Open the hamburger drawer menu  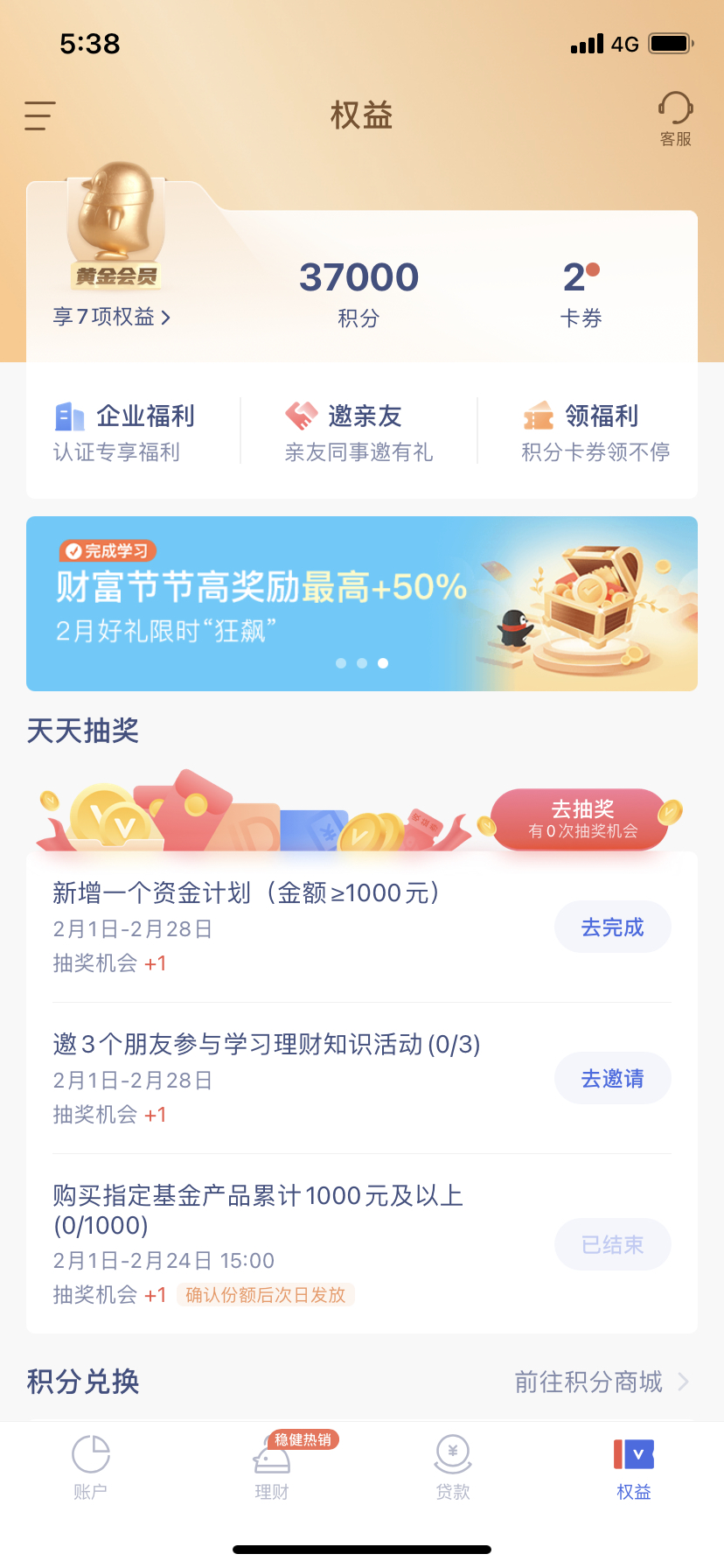[40, 115]
